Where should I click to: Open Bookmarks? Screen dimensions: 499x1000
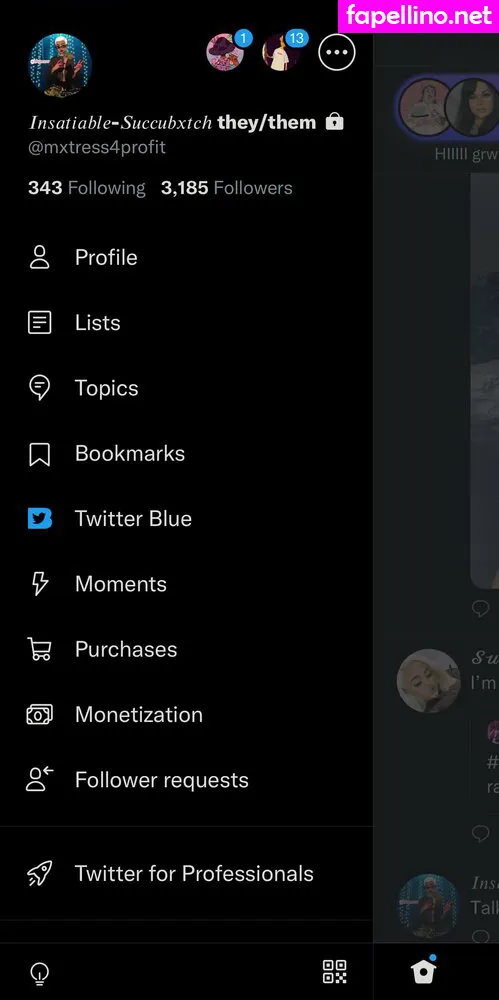(186, 453)
